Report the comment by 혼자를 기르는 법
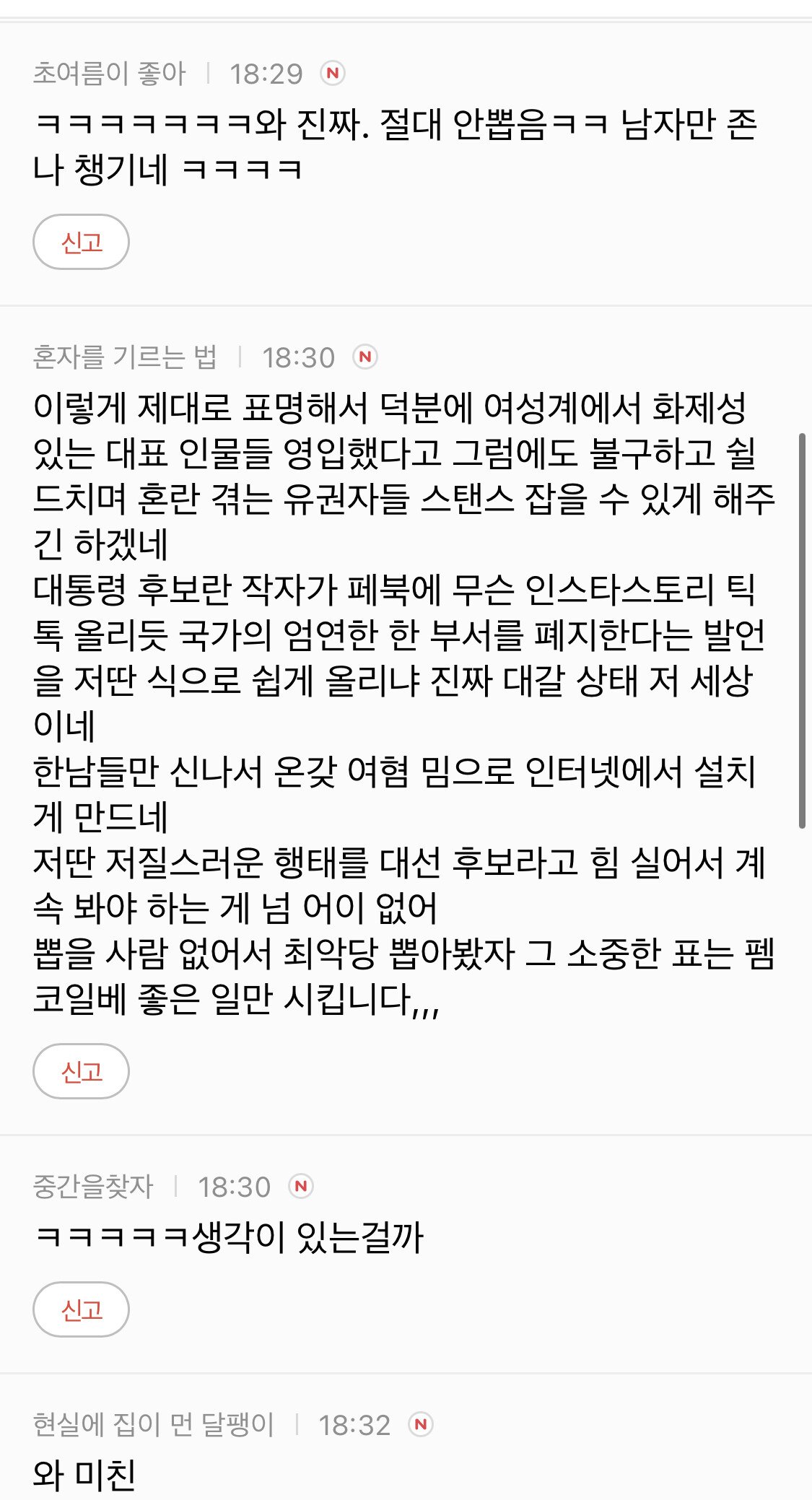The height and width of the screenshot is (1500, 812). [81, 1071]
